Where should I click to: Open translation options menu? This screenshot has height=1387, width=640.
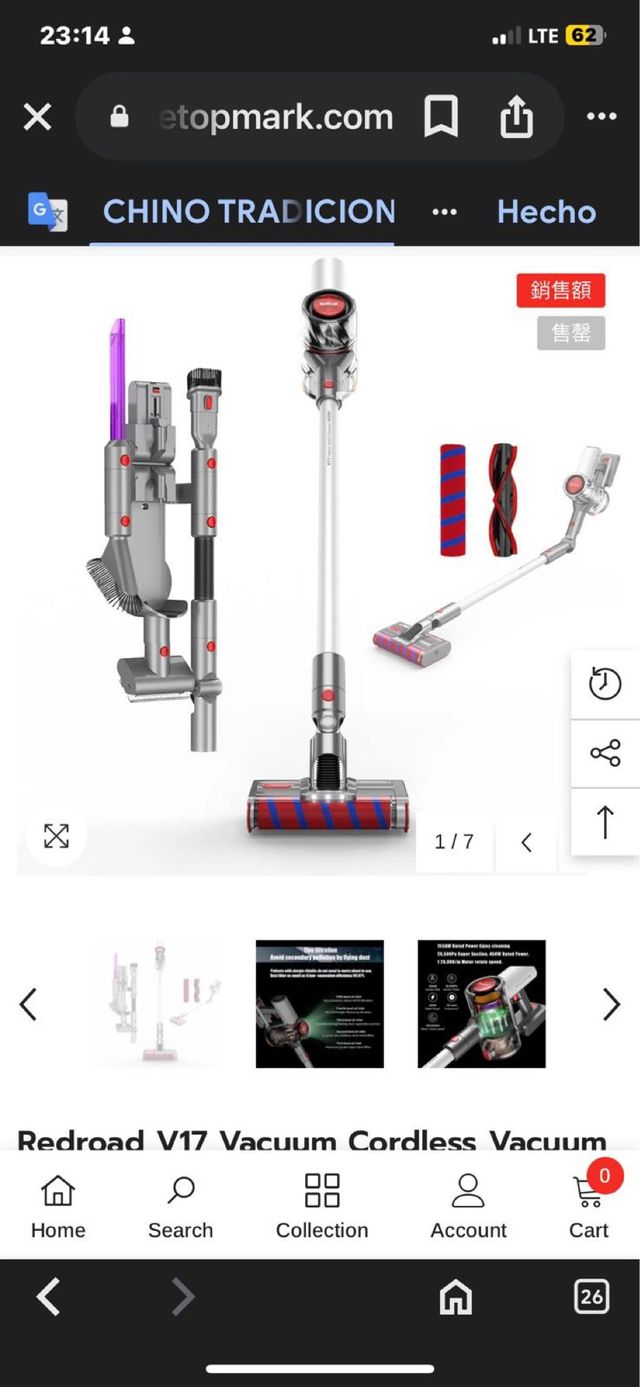pos(444,212)
